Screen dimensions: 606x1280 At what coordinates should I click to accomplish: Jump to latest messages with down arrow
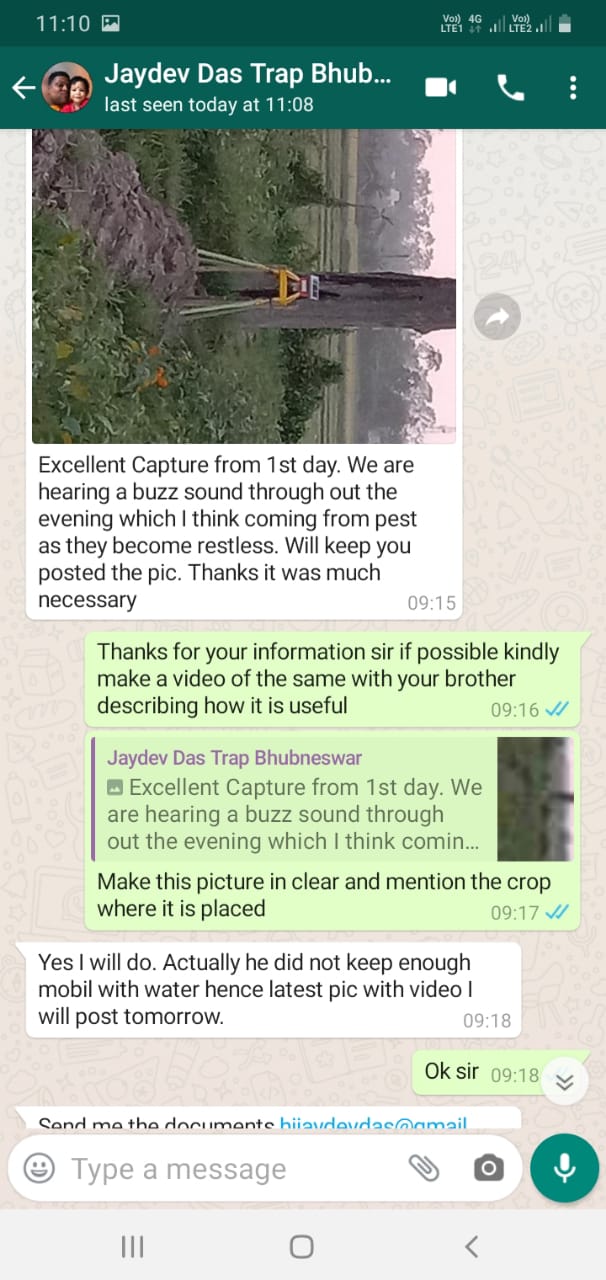[x=565, y=1080]
